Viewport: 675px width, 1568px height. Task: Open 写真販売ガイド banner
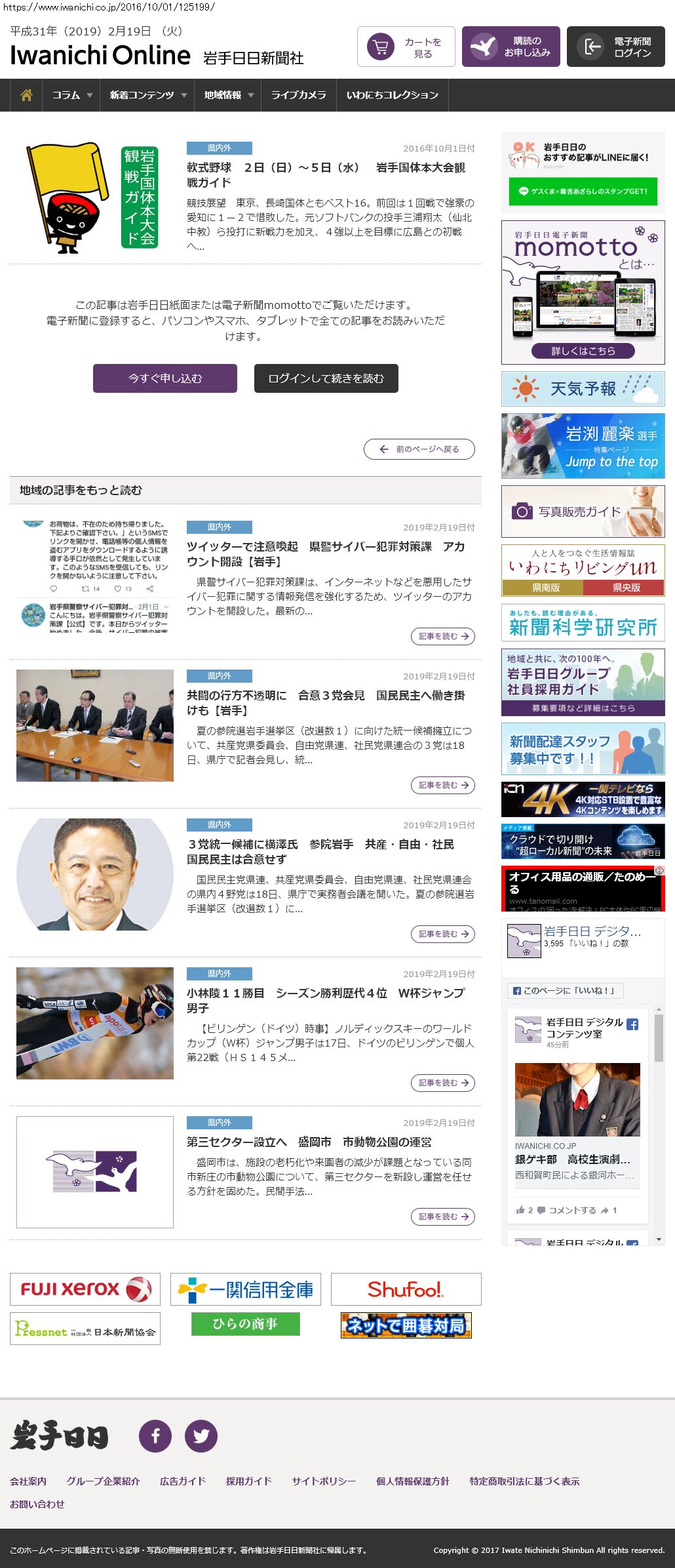pyautogui.click(x=583, y=512)
